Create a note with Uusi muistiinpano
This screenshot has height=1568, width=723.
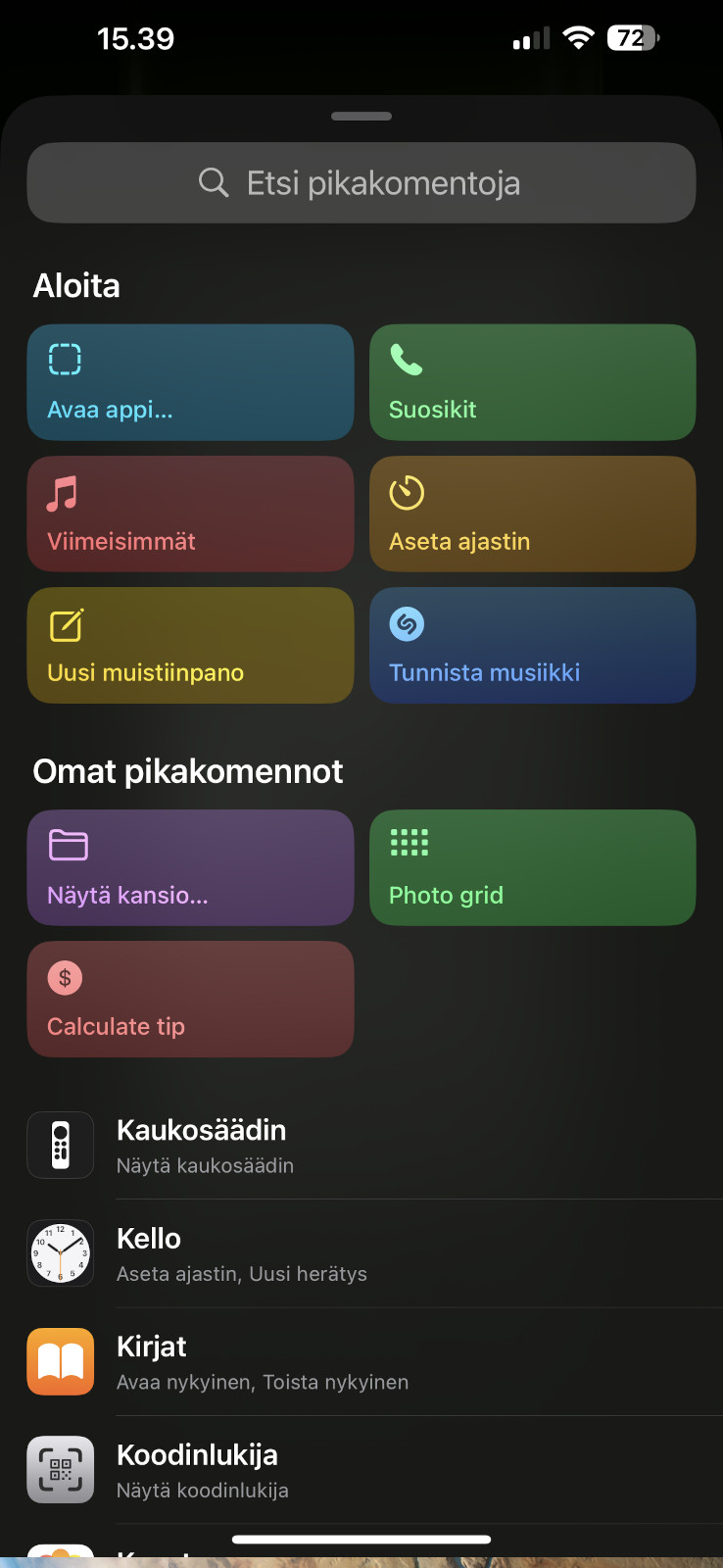click(190, 645)
